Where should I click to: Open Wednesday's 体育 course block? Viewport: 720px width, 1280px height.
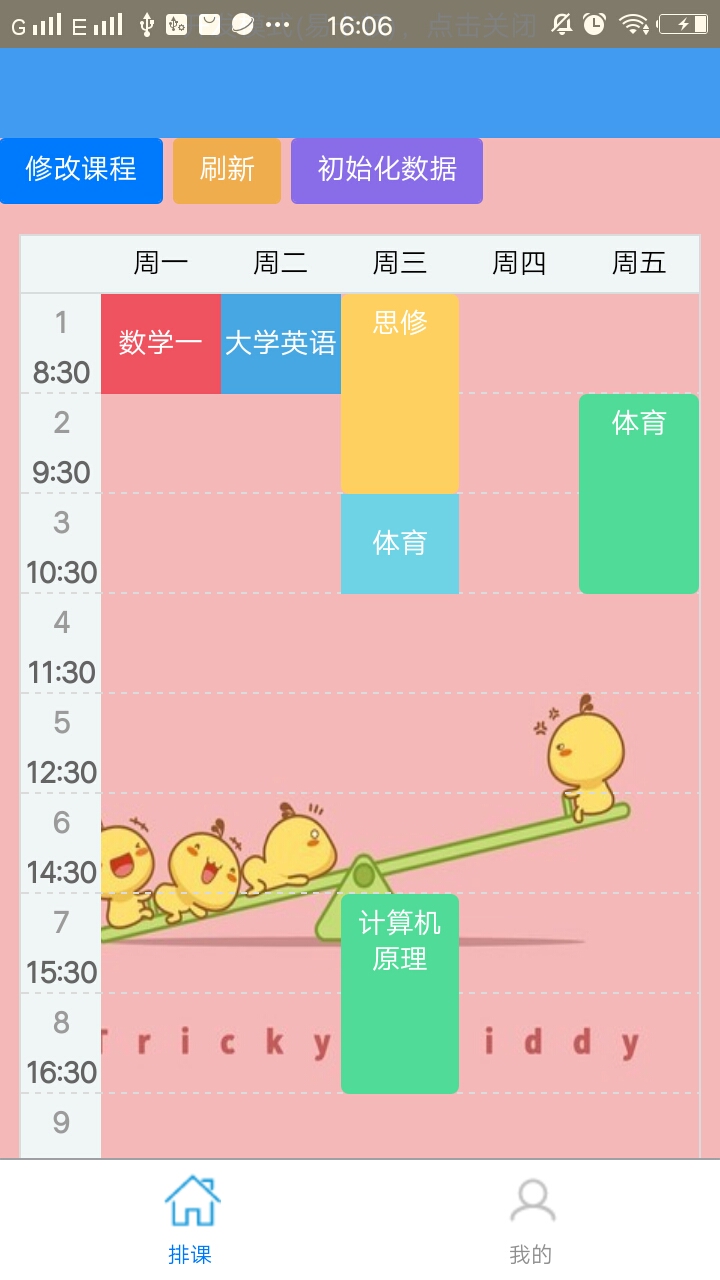pos(400,543)
